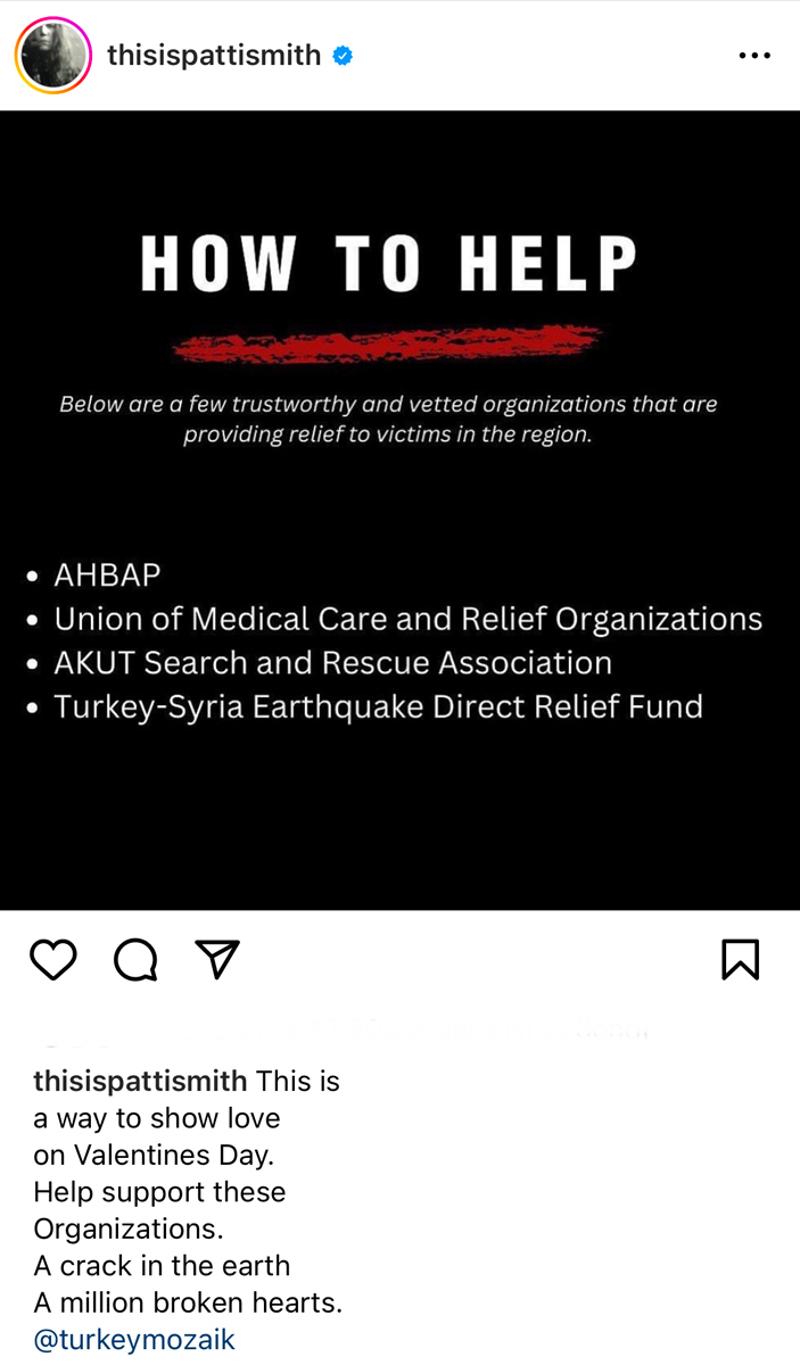Open thisispattismith's story from the profile picture
Screen dimensions: 800x1365
click(53, 55)
